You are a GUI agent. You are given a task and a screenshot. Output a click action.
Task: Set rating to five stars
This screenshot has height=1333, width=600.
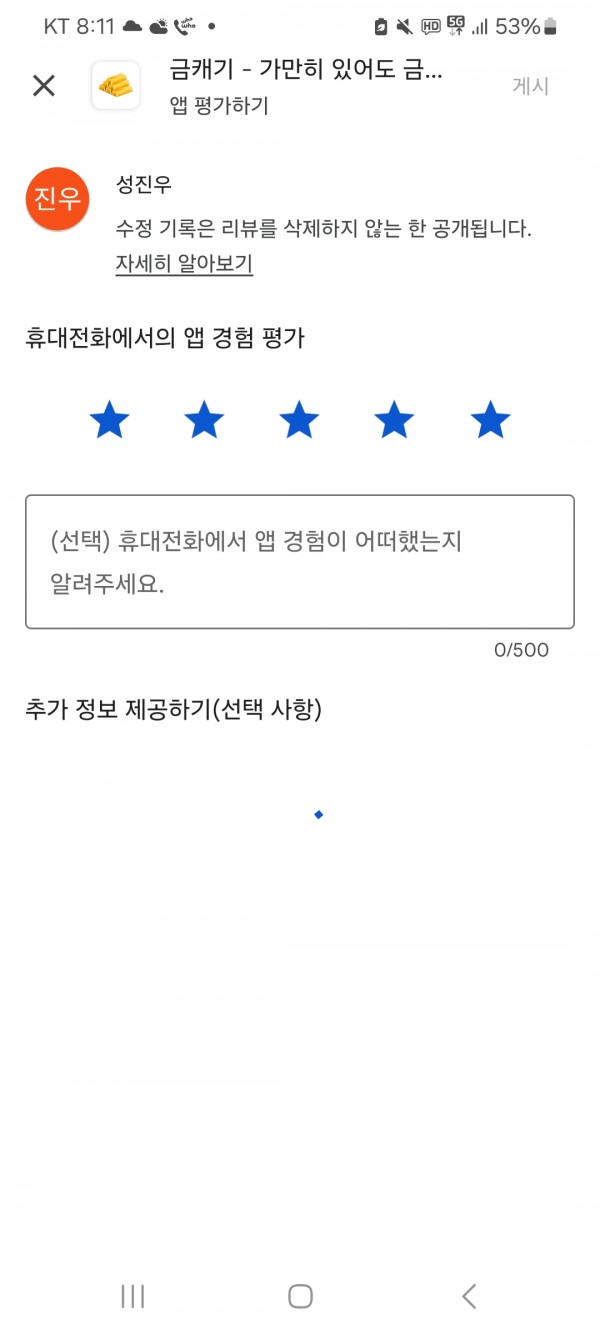pyautogui.click(x=490, y=420)
